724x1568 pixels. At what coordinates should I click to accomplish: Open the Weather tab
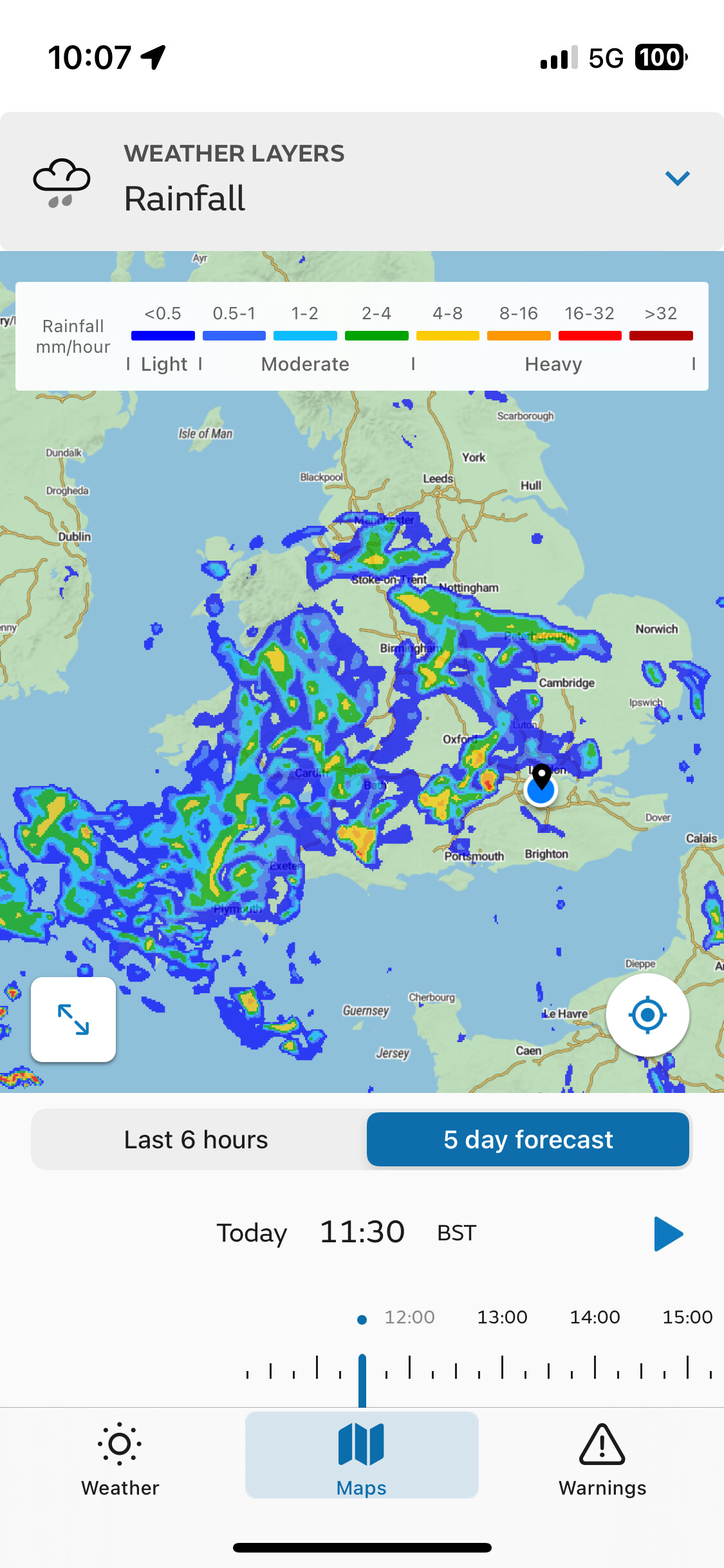point(120,1460)
